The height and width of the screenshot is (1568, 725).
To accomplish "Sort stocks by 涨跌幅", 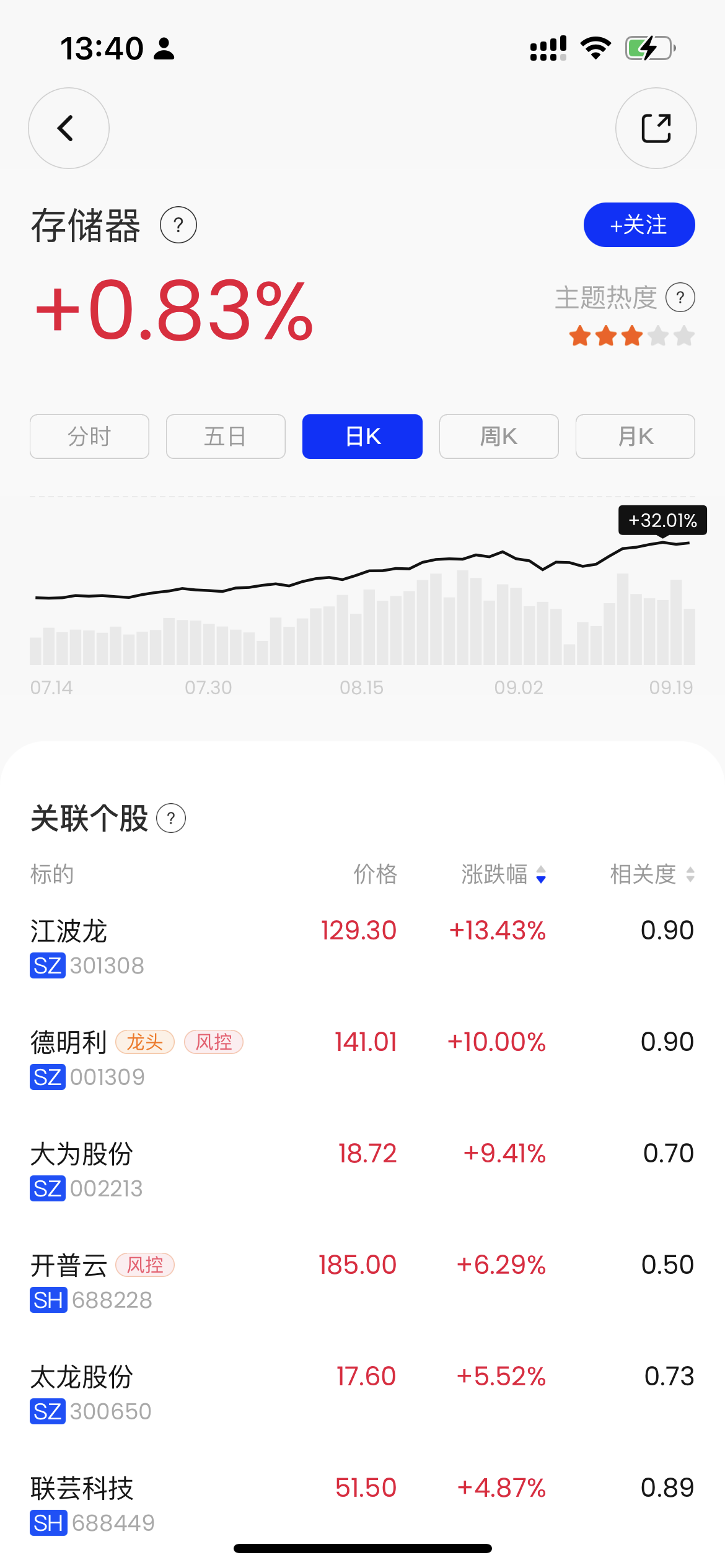I will coord(503,874).
